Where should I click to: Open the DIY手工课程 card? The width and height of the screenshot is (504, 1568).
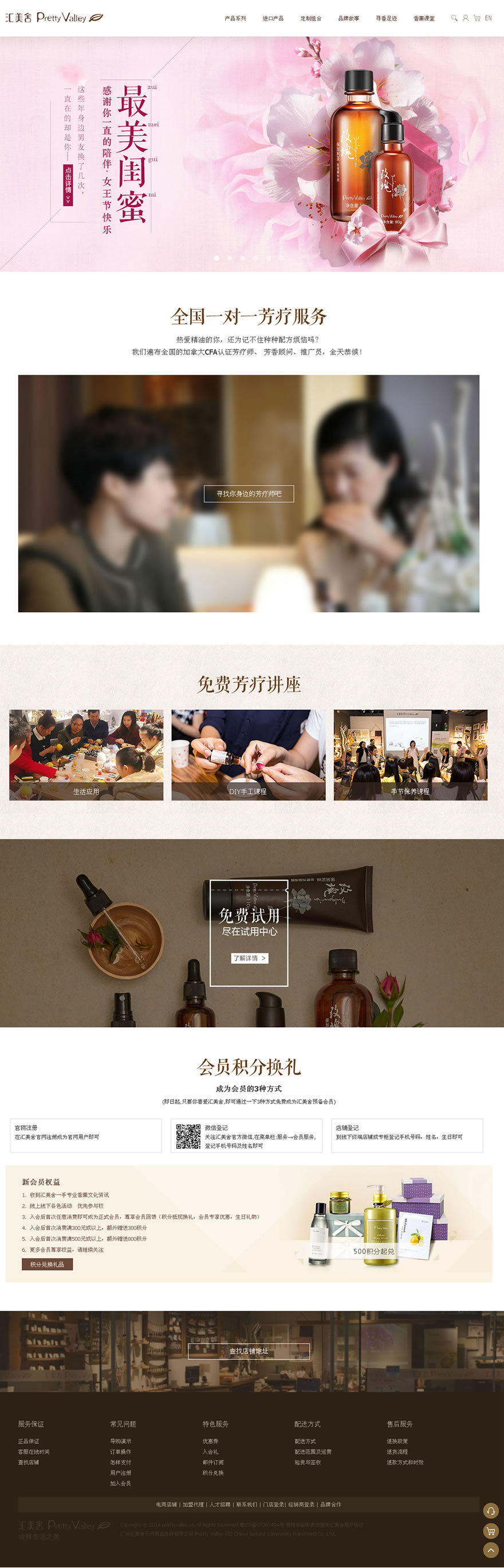point(248,754)
